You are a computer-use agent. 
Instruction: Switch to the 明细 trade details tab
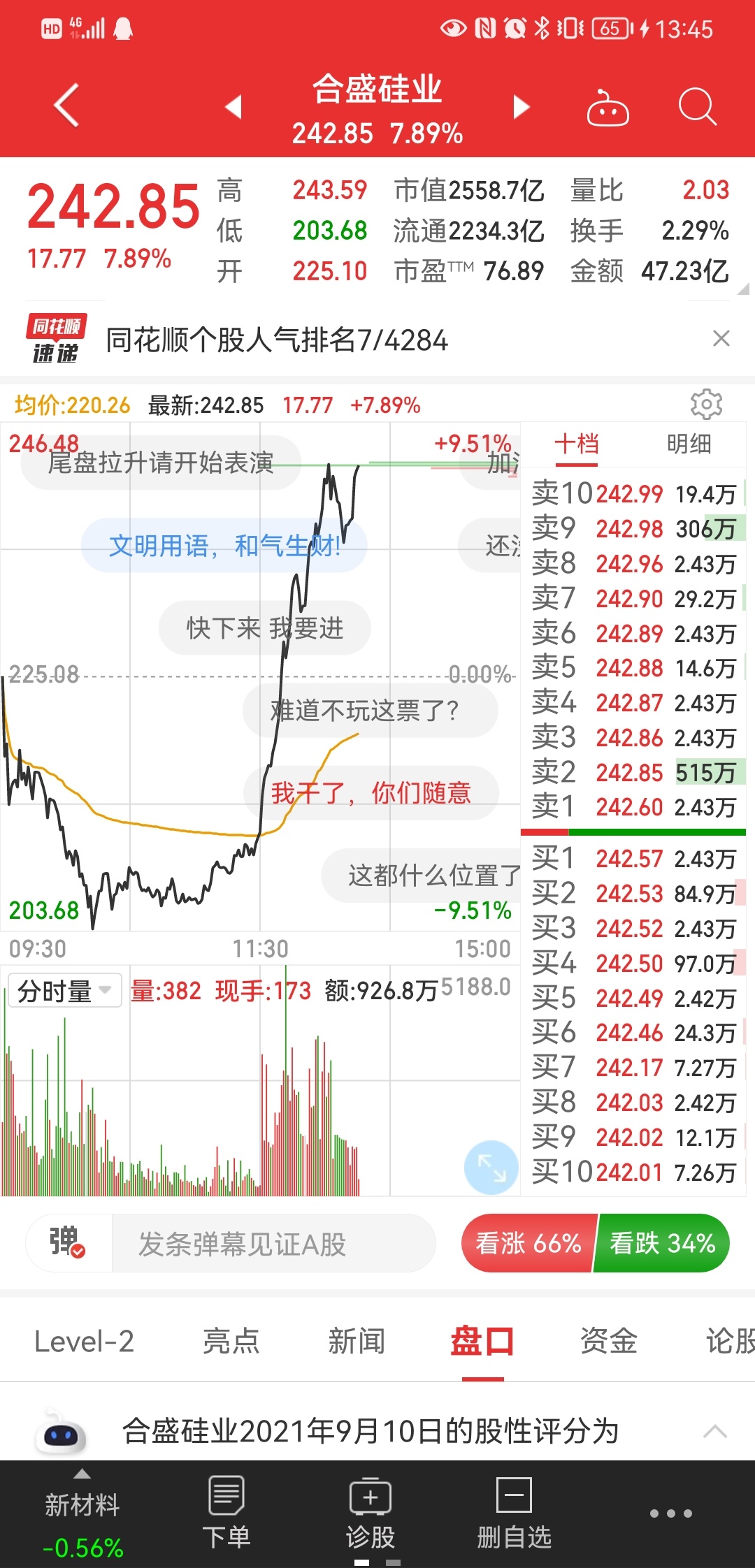click(x=689, y=444)
